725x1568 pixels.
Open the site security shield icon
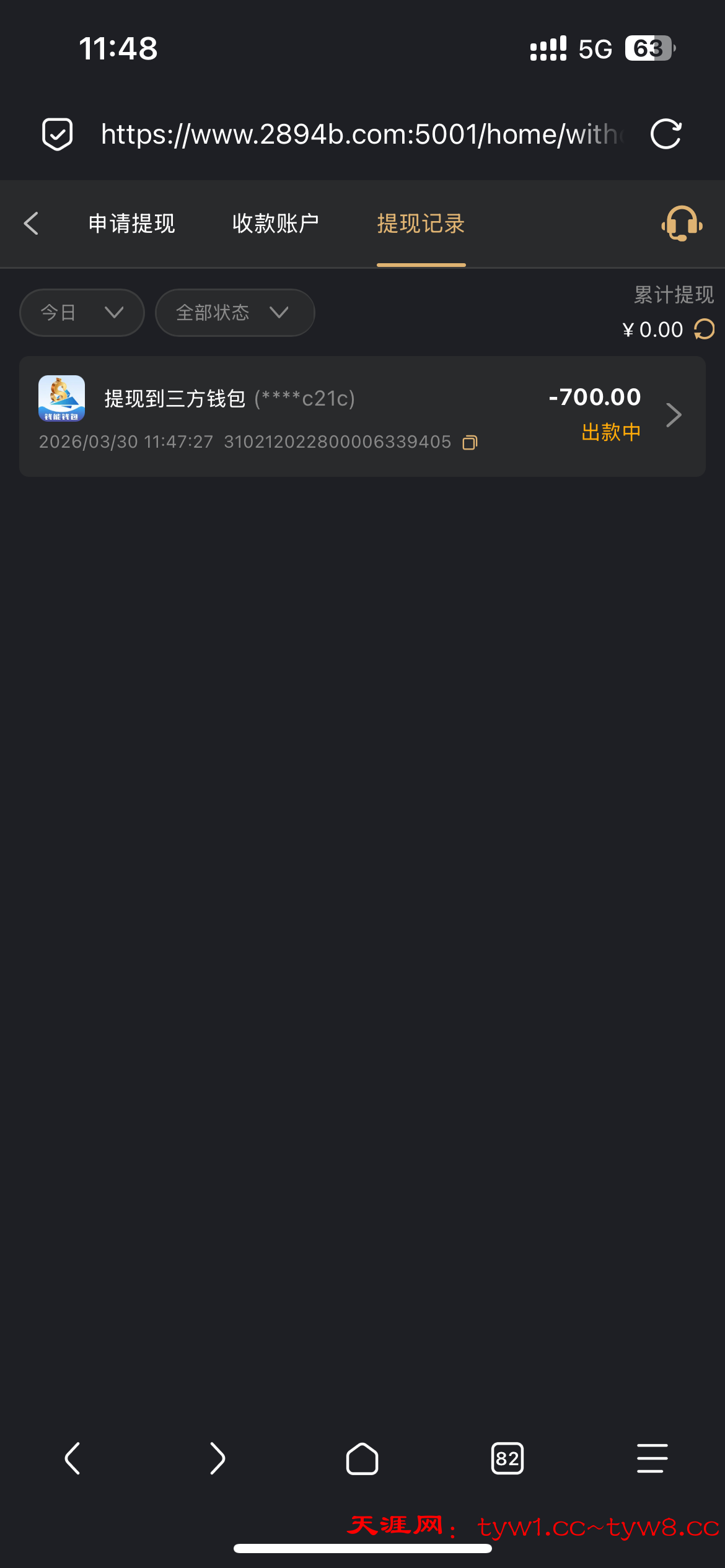(x=58, y=134)
